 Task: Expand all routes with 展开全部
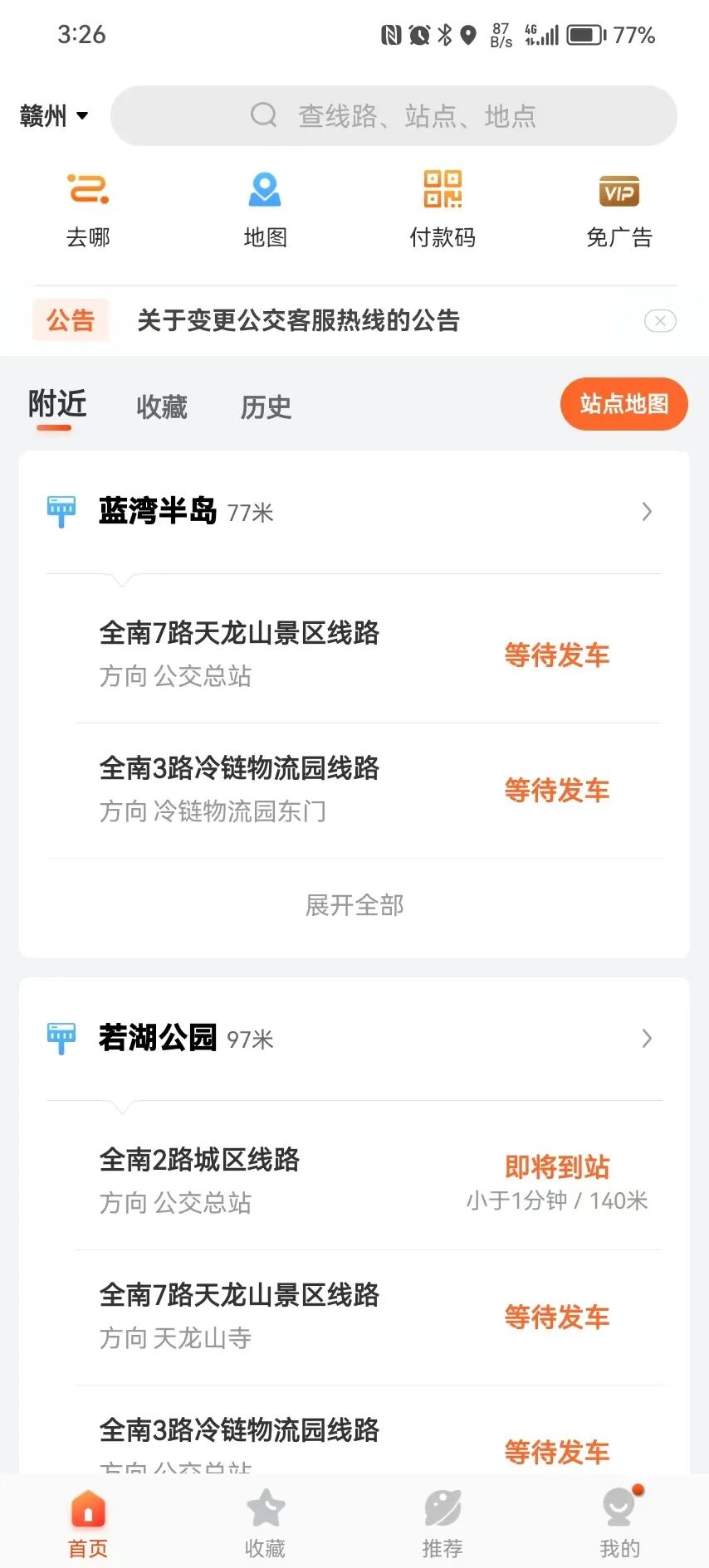click(x=354, y=905)
